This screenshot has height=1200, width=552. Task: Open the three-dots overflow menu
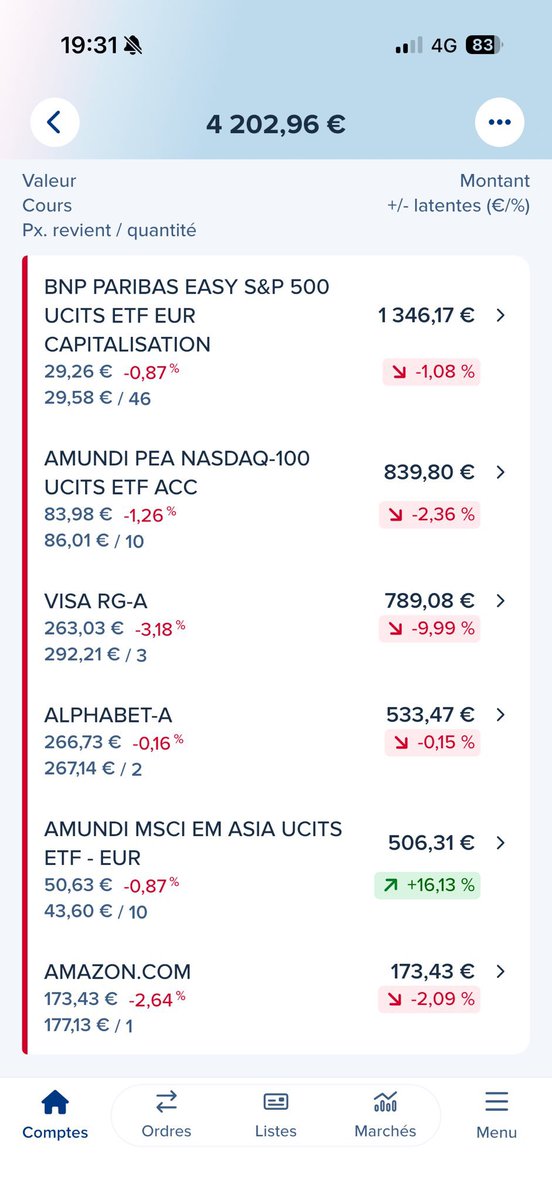498,123
